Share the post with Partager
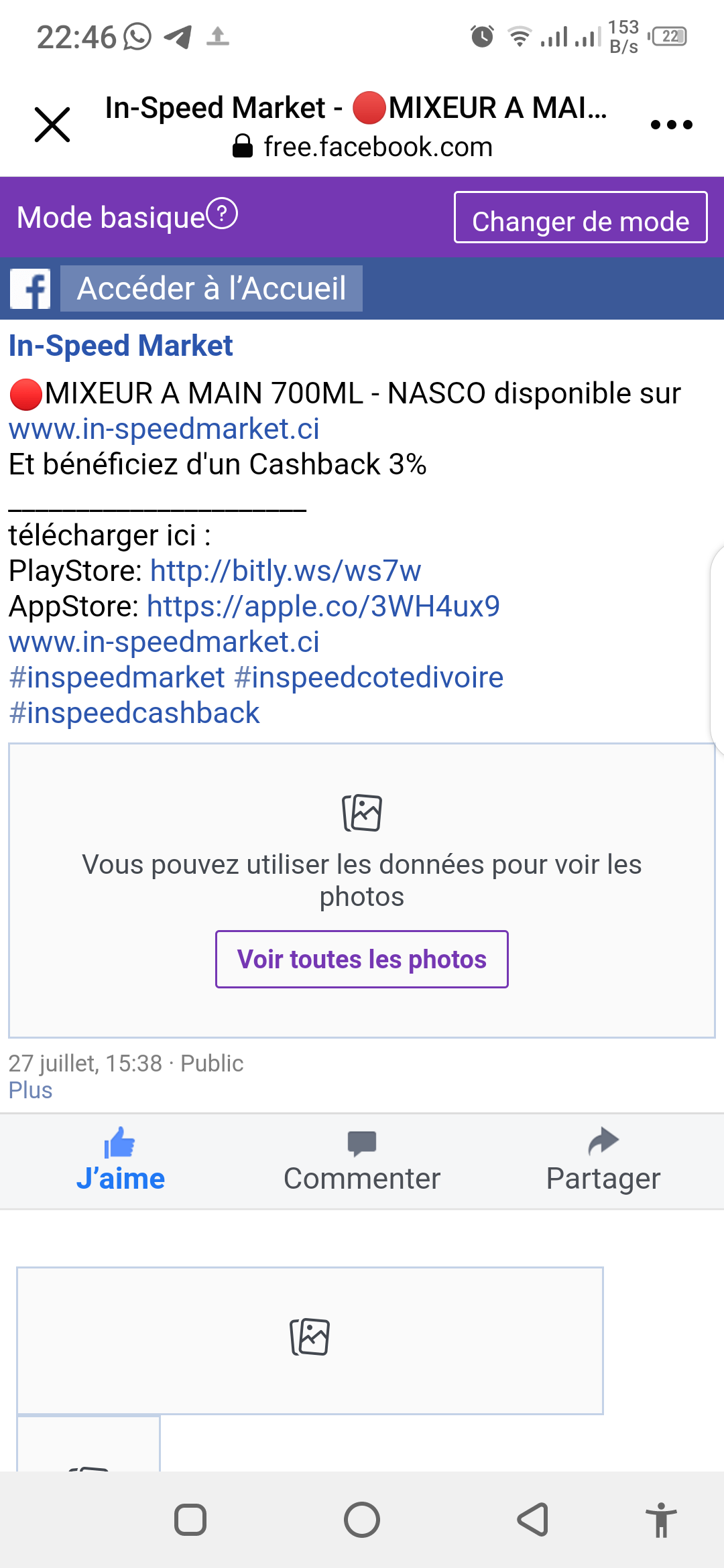 point(603,1161)
